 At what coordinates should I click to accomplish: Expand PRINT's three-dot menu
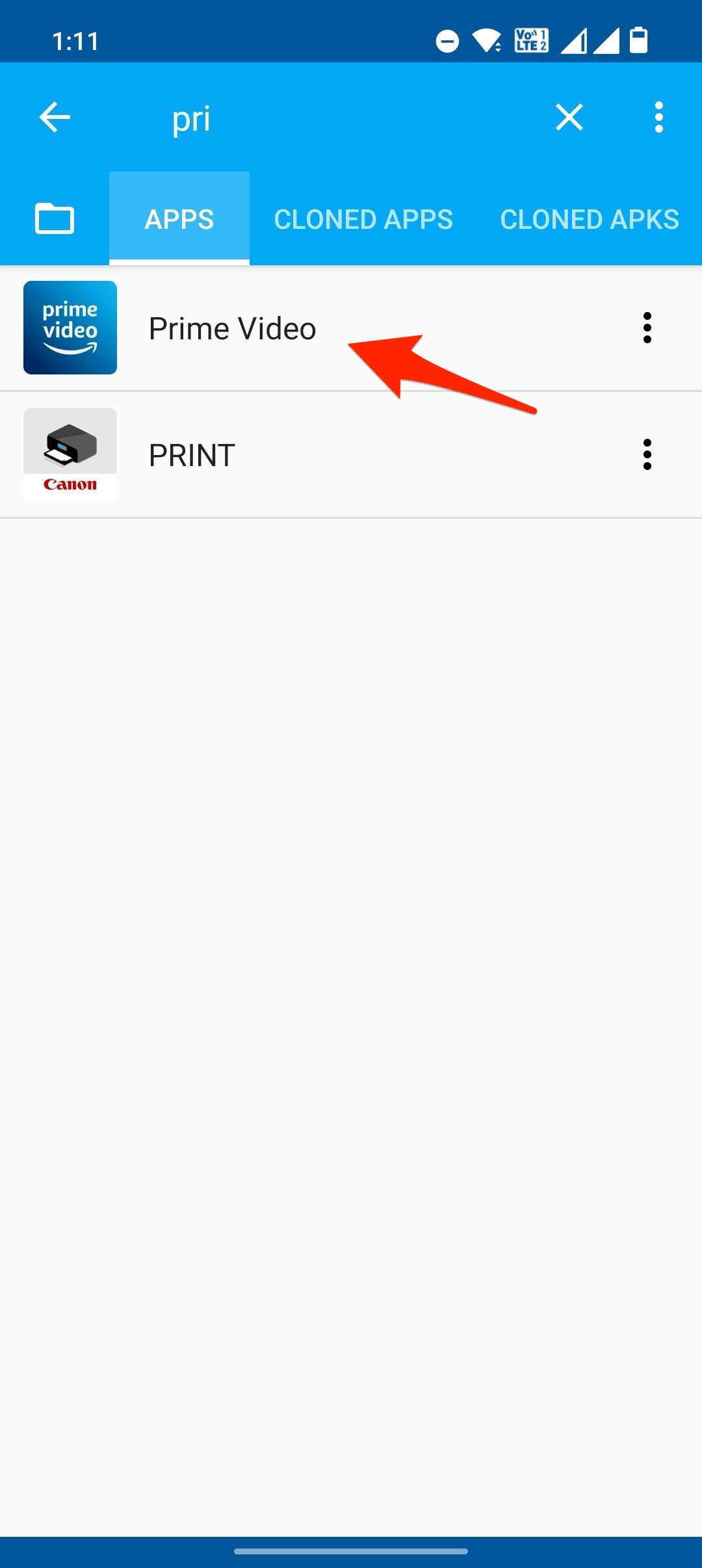click(x=647, y=454)
